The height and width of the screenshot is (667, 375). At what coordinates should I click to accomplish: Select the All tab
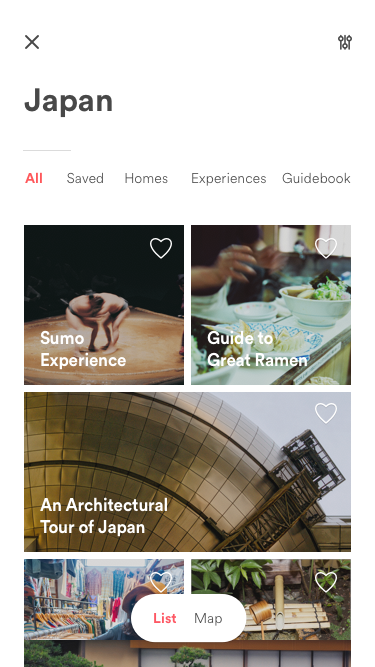[34, 178]
